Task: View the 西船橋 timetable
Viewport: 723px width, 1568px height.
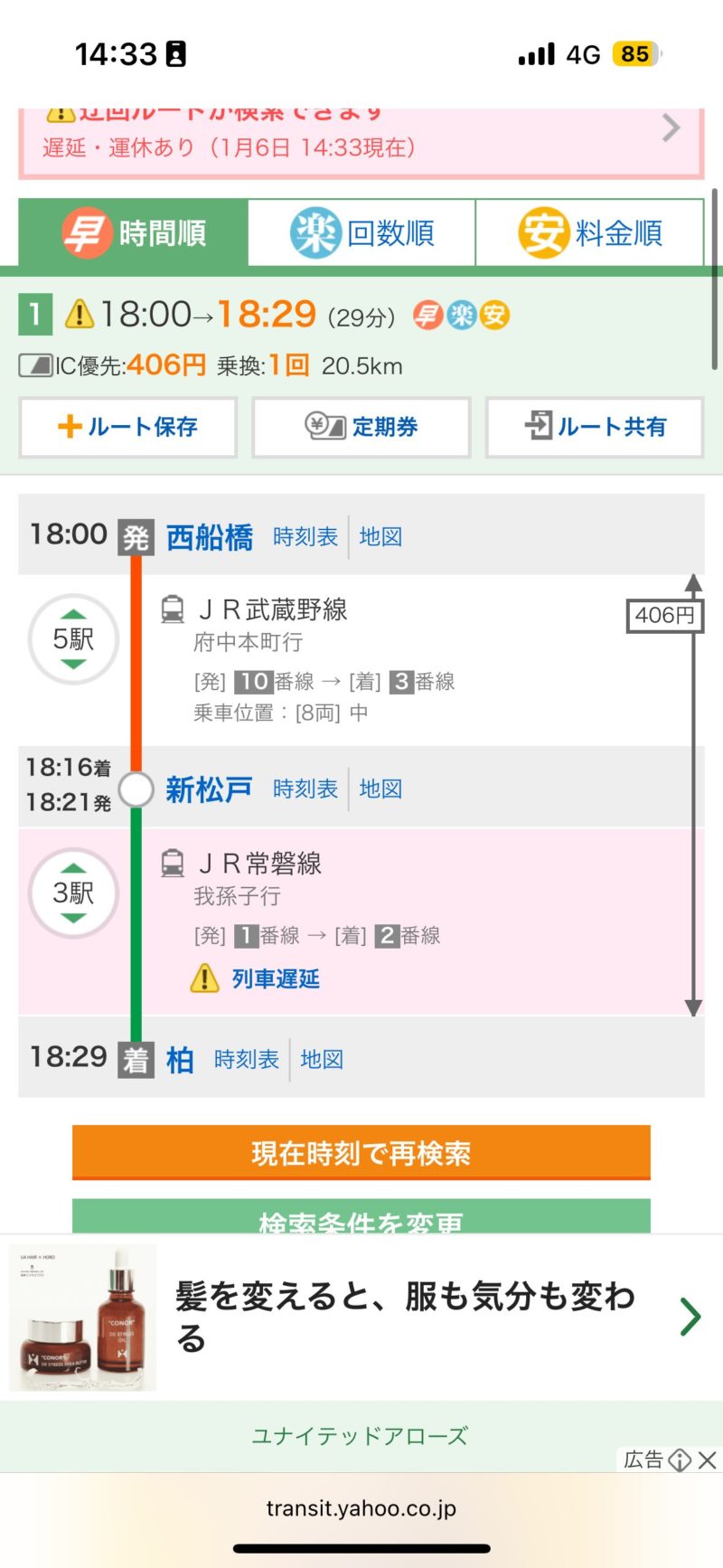Action: [305, 537]
